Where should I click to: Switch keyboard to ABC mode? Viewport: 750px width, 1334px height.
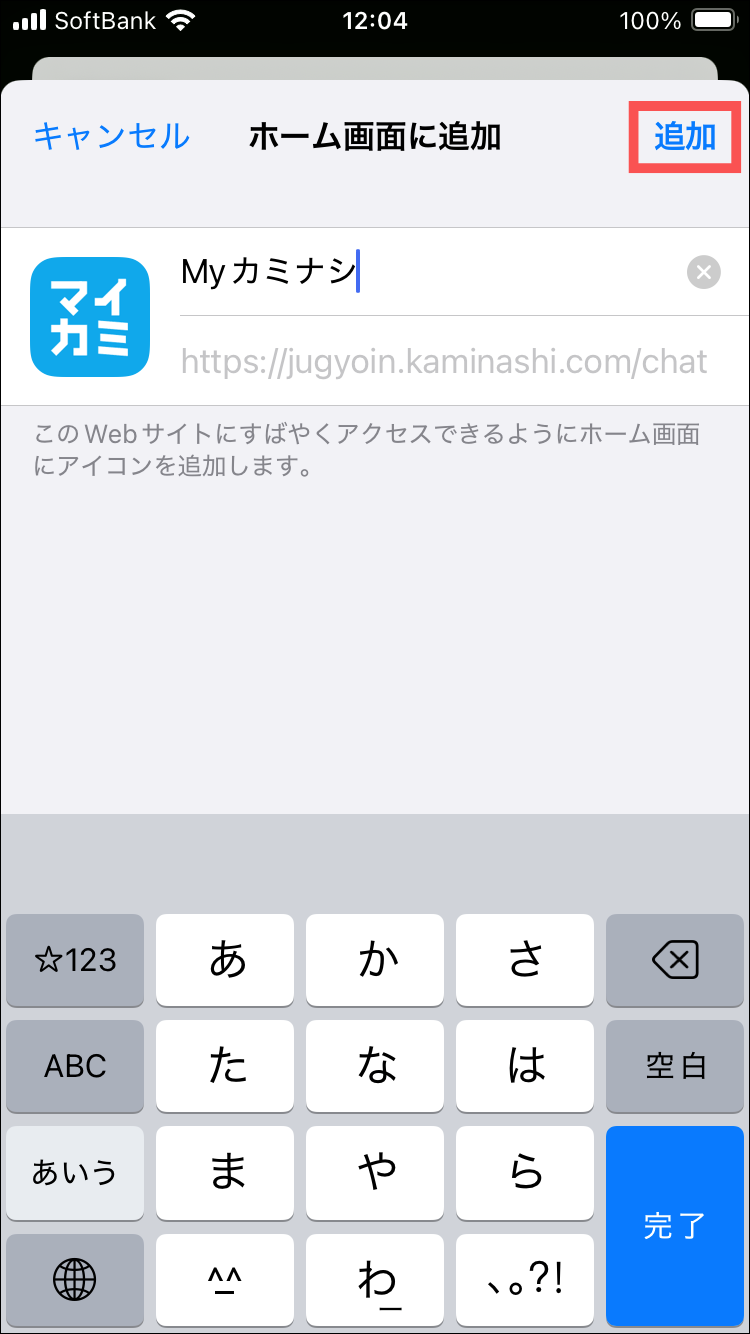[x=75, y=1066]
